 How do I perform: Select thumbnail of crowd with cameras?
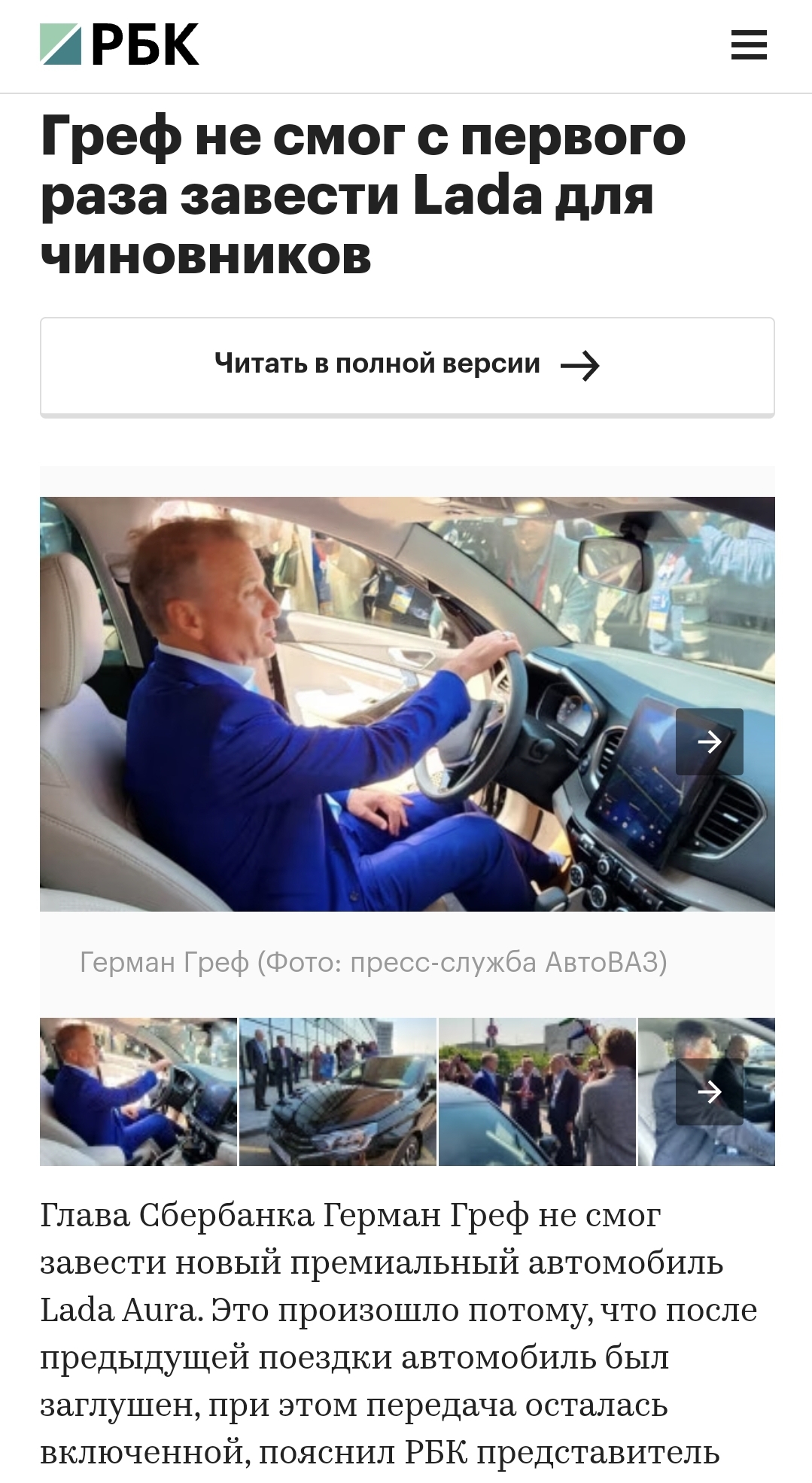537,1092
